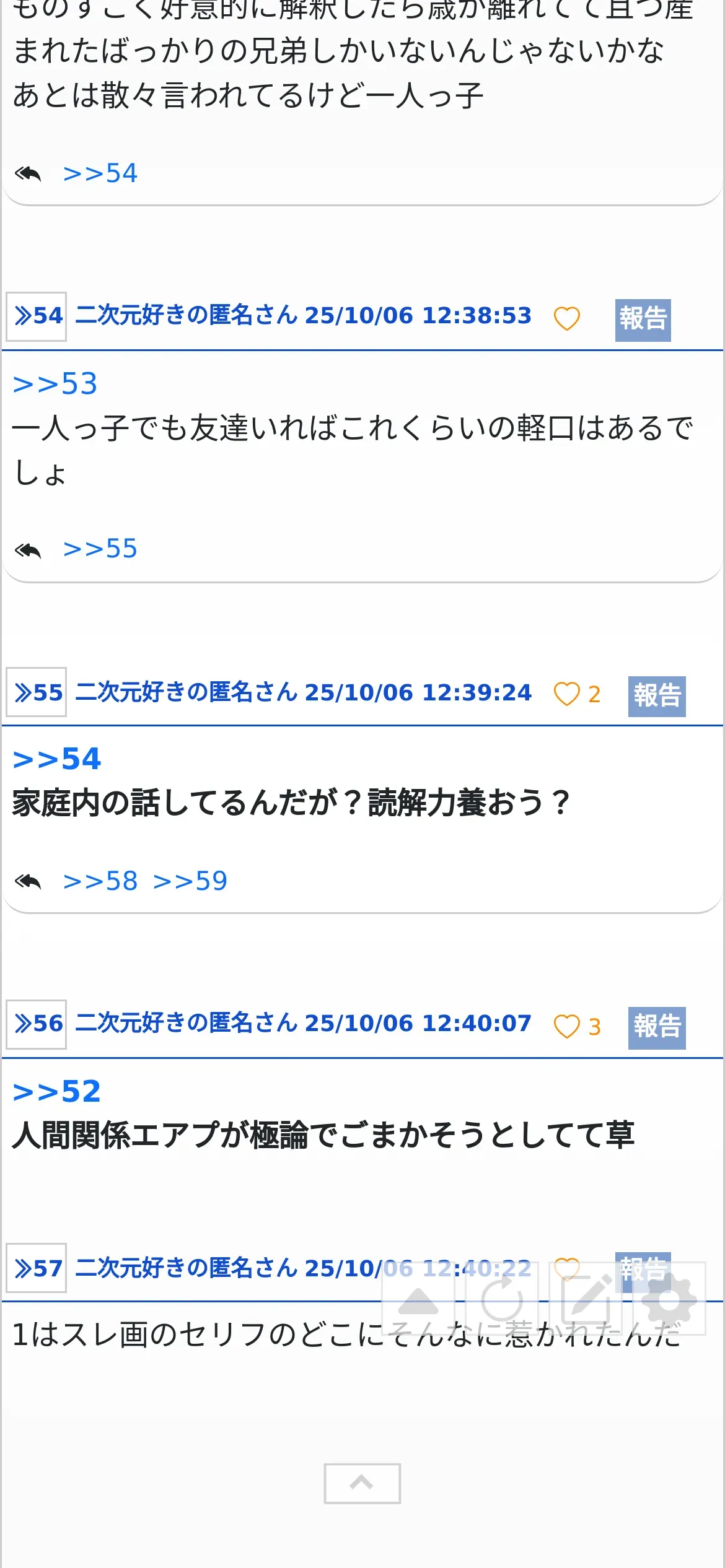Like post number 54
Viewport: 725px width, 1568px height.
click(x=566, y=319)
